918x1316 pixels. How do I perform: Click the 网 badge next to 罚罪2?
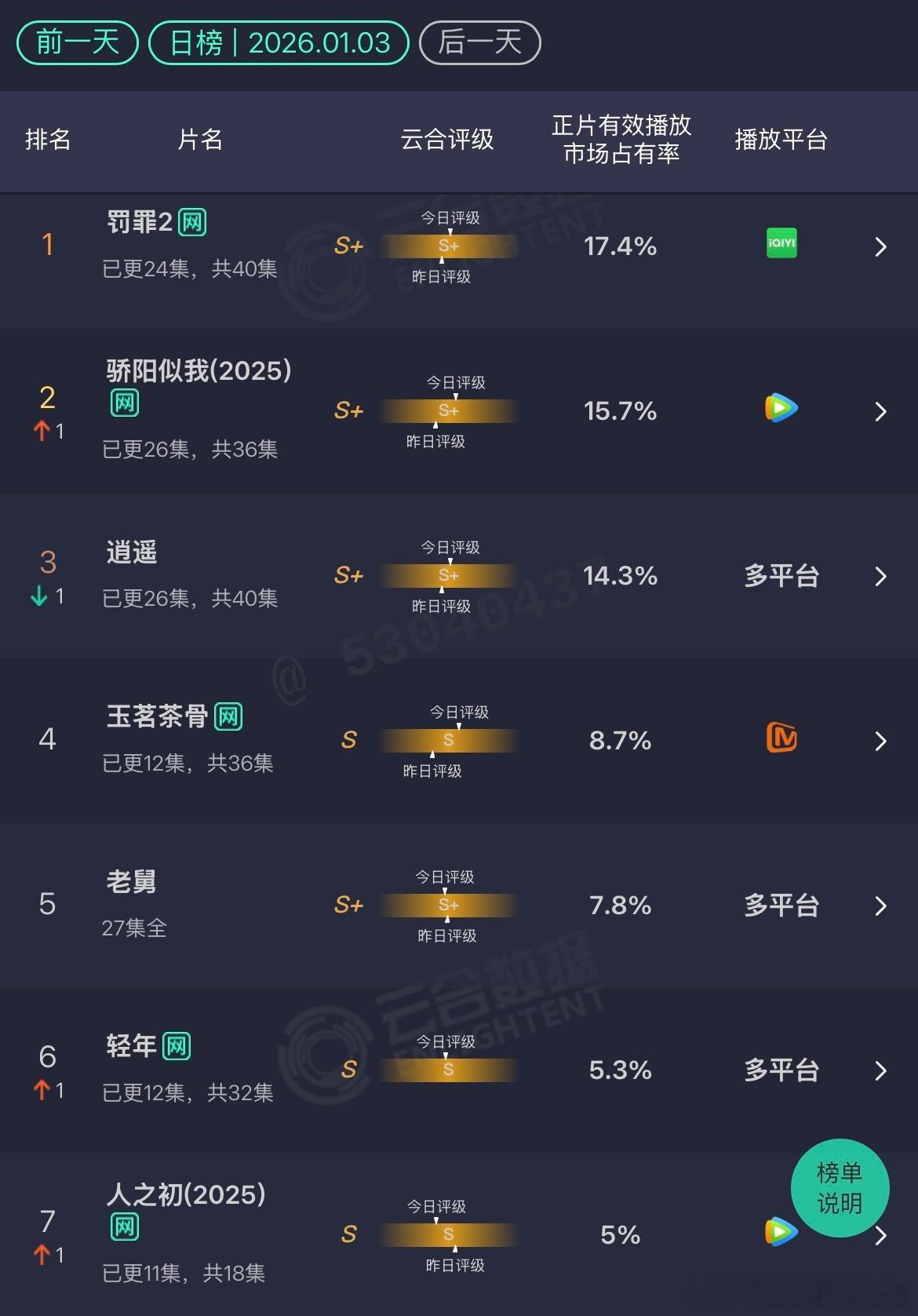pyautogui.click(x=191, y=222)
